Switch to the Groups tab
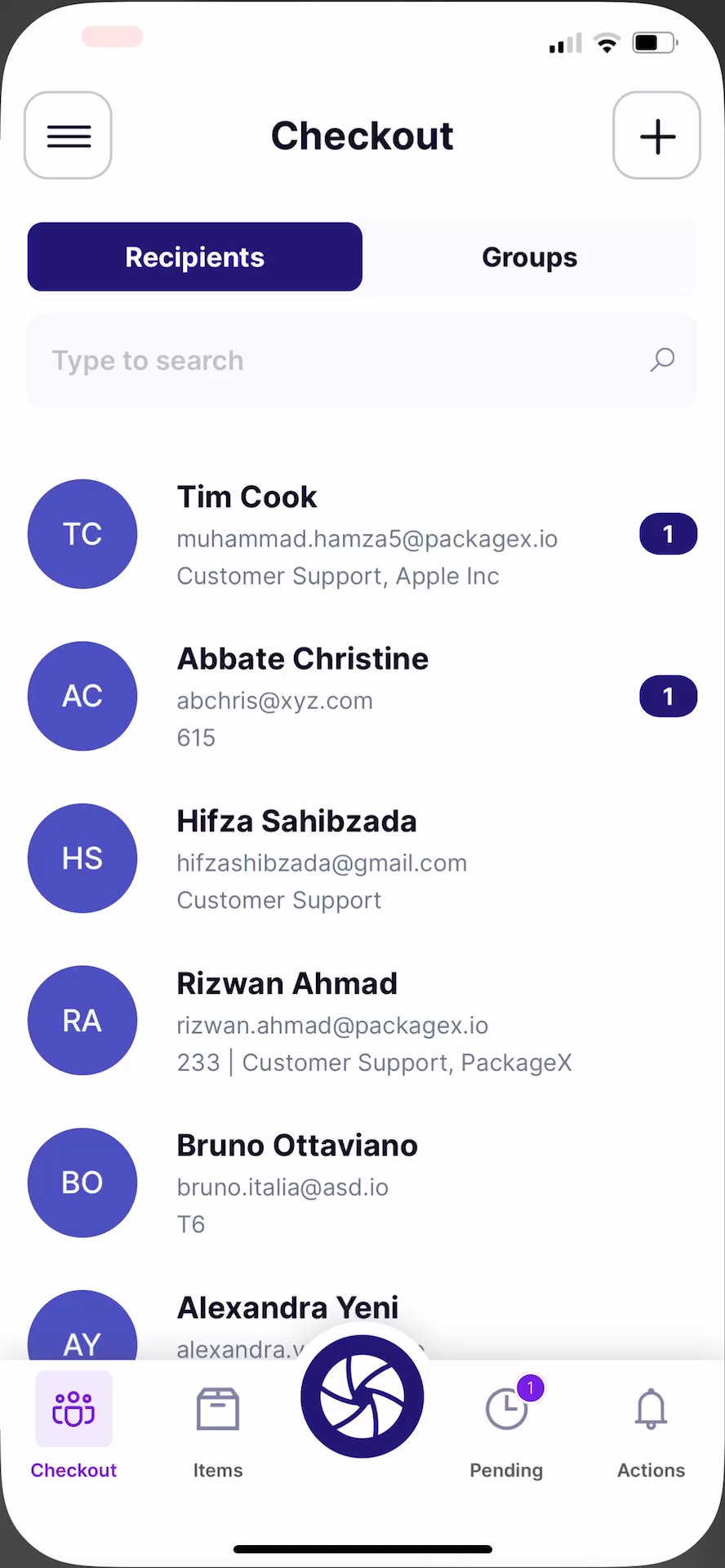Screen dimensions: 725x1568 click(529, 257)
